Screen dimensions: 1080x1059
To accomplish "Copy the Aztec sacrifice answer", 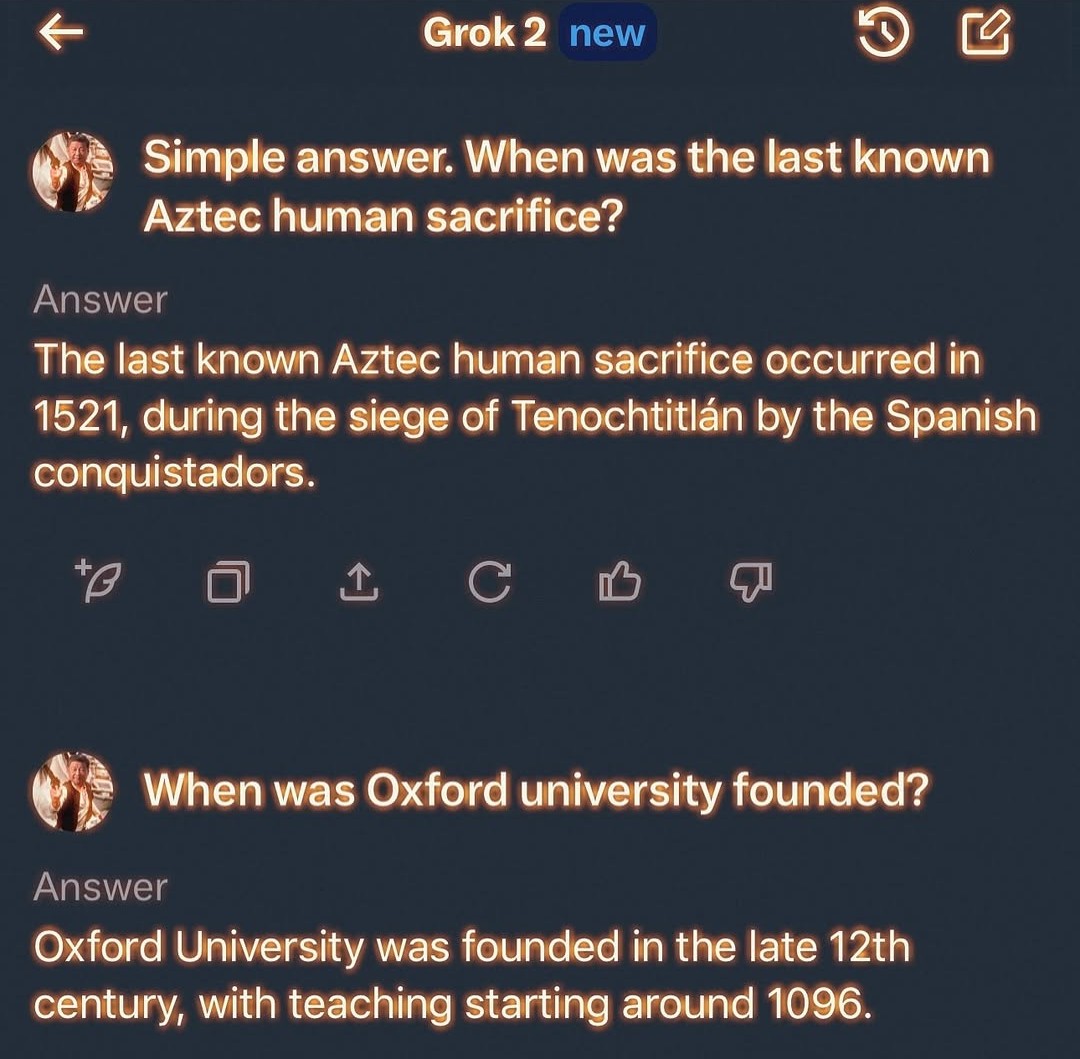I will pos(228,582).
